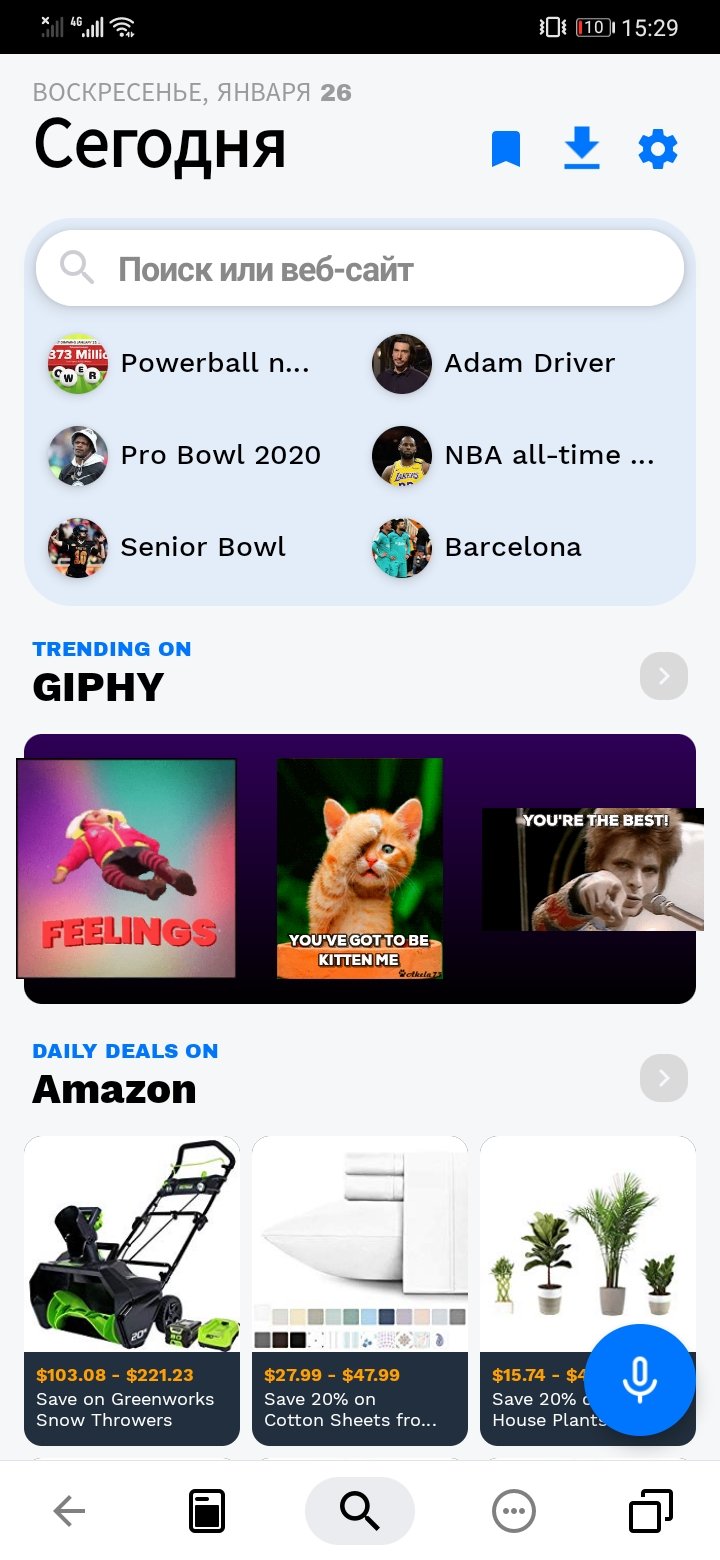
Task: Open NBA all-time trending search
Action: point(514,455)
